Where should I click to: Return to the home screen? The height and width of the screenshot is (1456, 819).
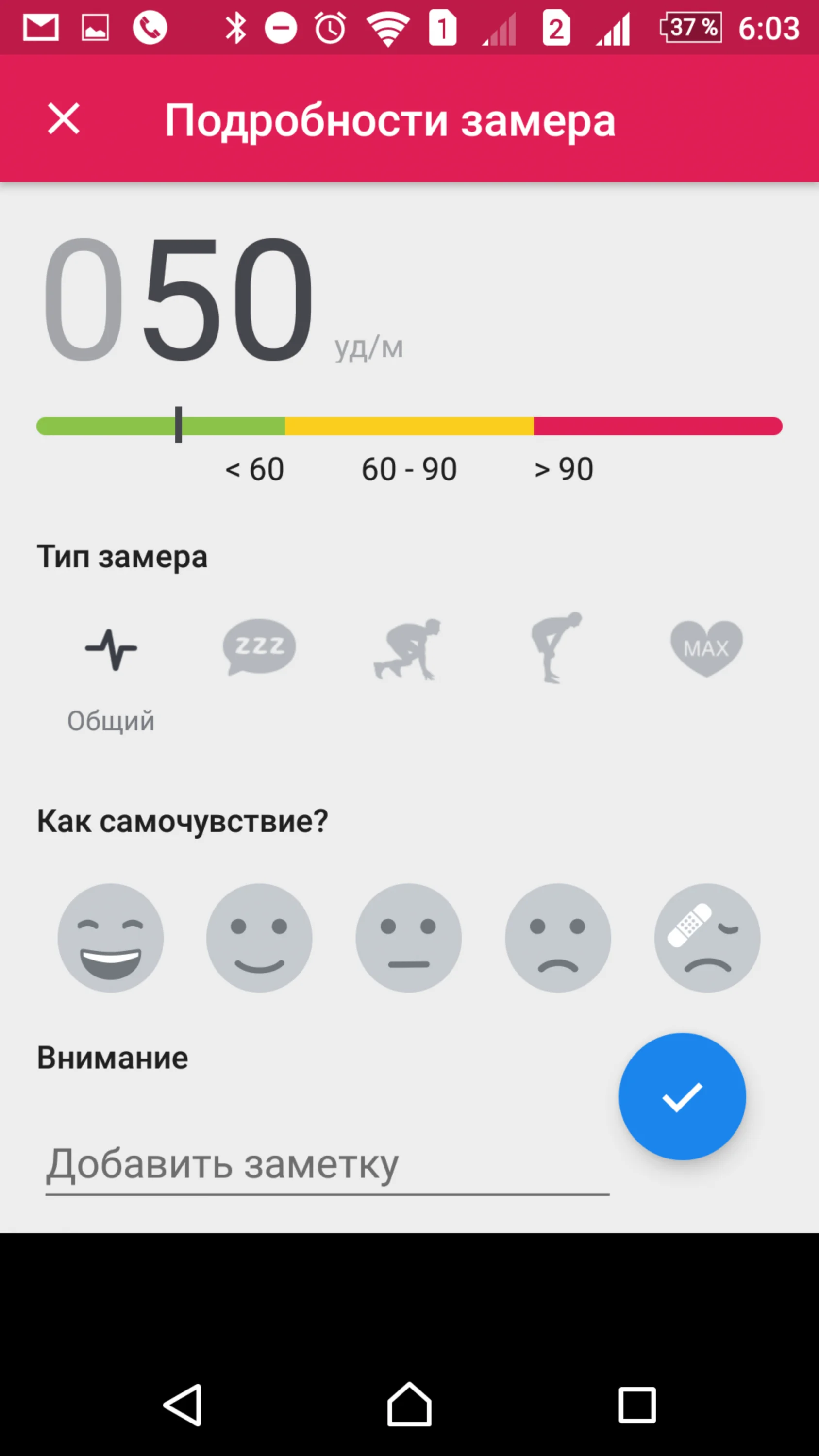pyautogui.click(x=409, y=1405)
